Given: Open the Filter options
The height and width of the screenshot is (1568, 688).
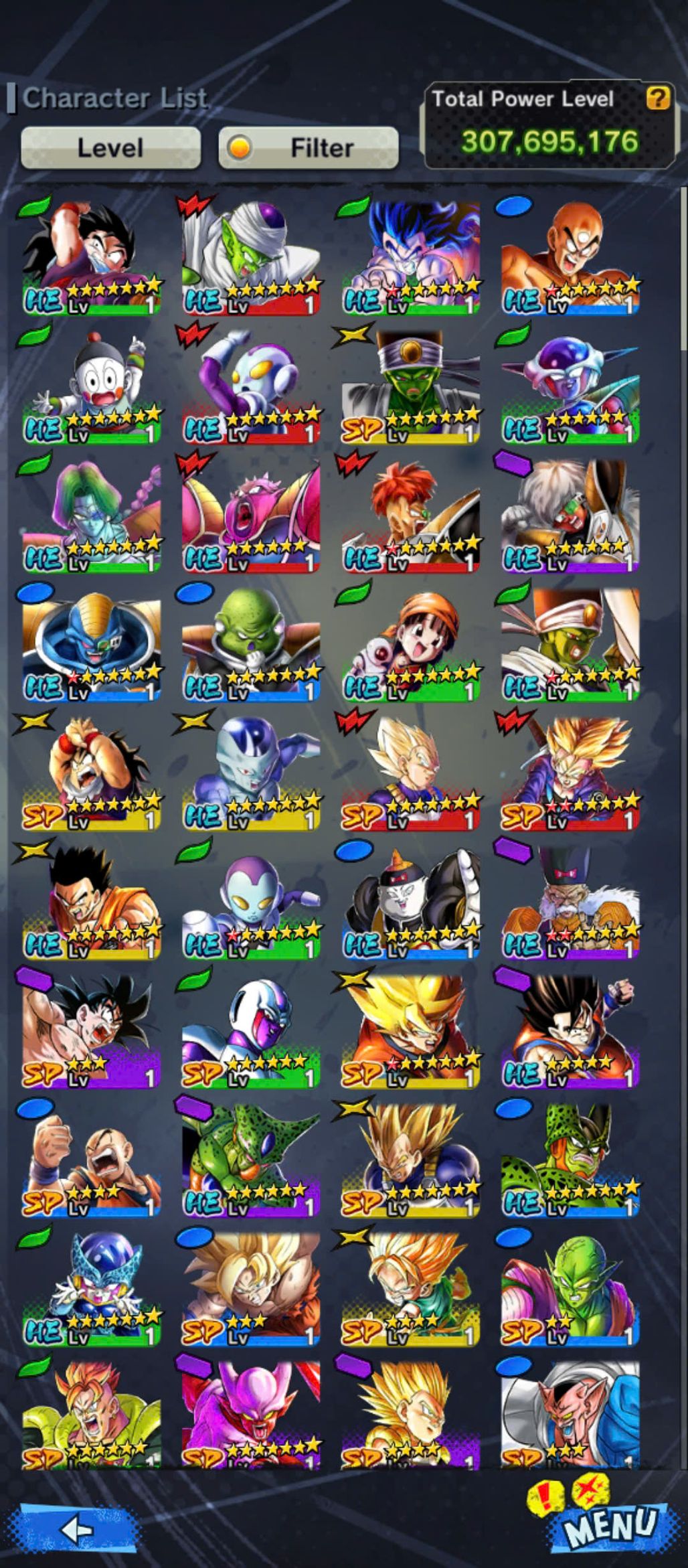Looking at the screenshot, I should click(309, 147).
